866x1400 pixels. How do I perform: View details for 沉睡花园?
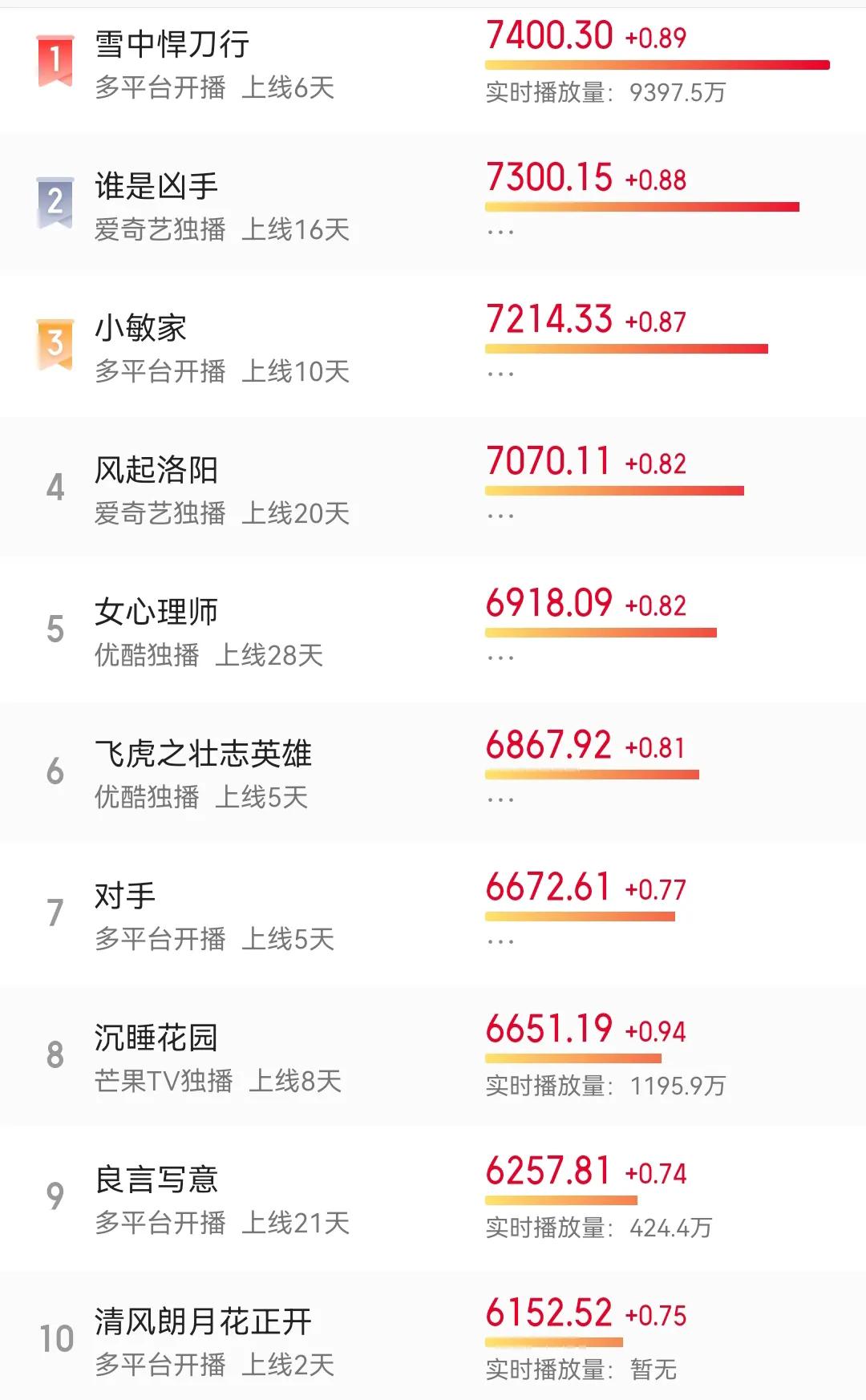pos(156,1038)
